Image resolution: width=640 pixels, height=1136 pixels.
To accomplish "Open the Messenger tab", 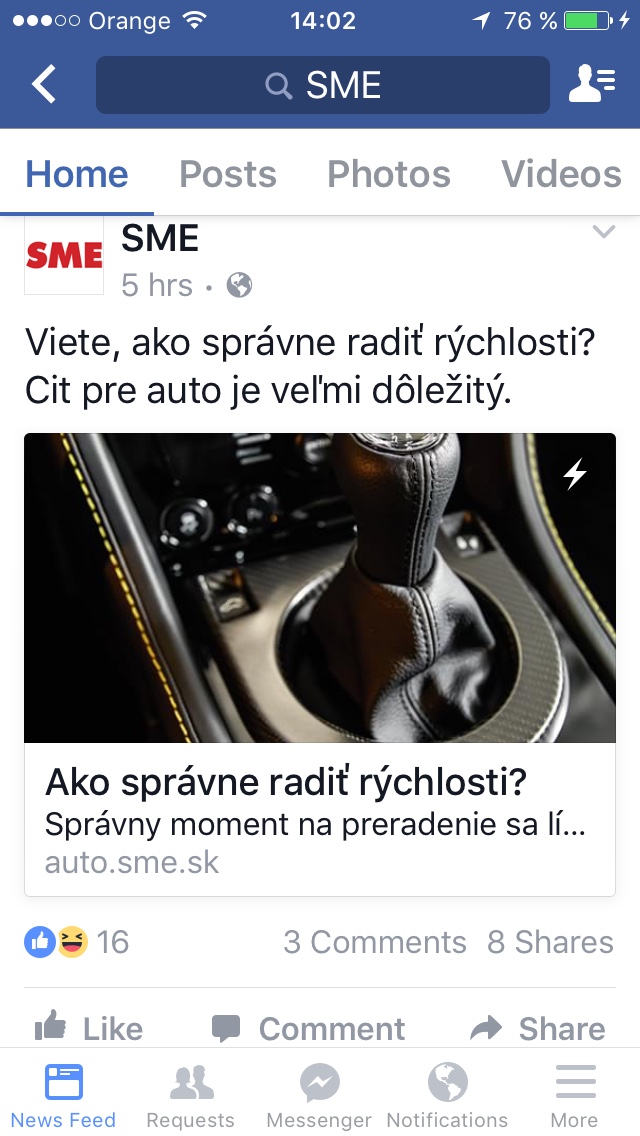I will (x=319, y=1094).
